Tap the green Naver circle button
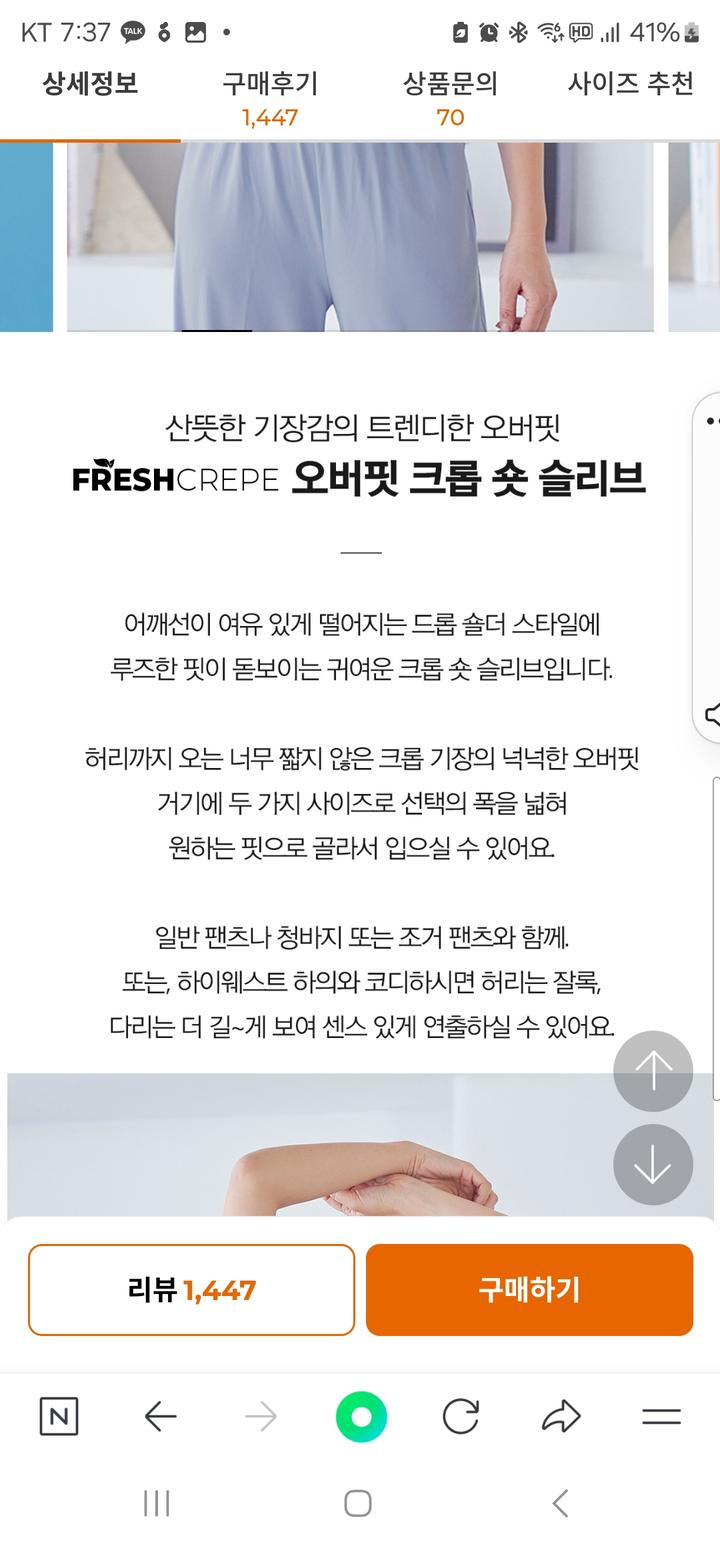Viewport: 720px width, 1544px height. pos(361,1416)
